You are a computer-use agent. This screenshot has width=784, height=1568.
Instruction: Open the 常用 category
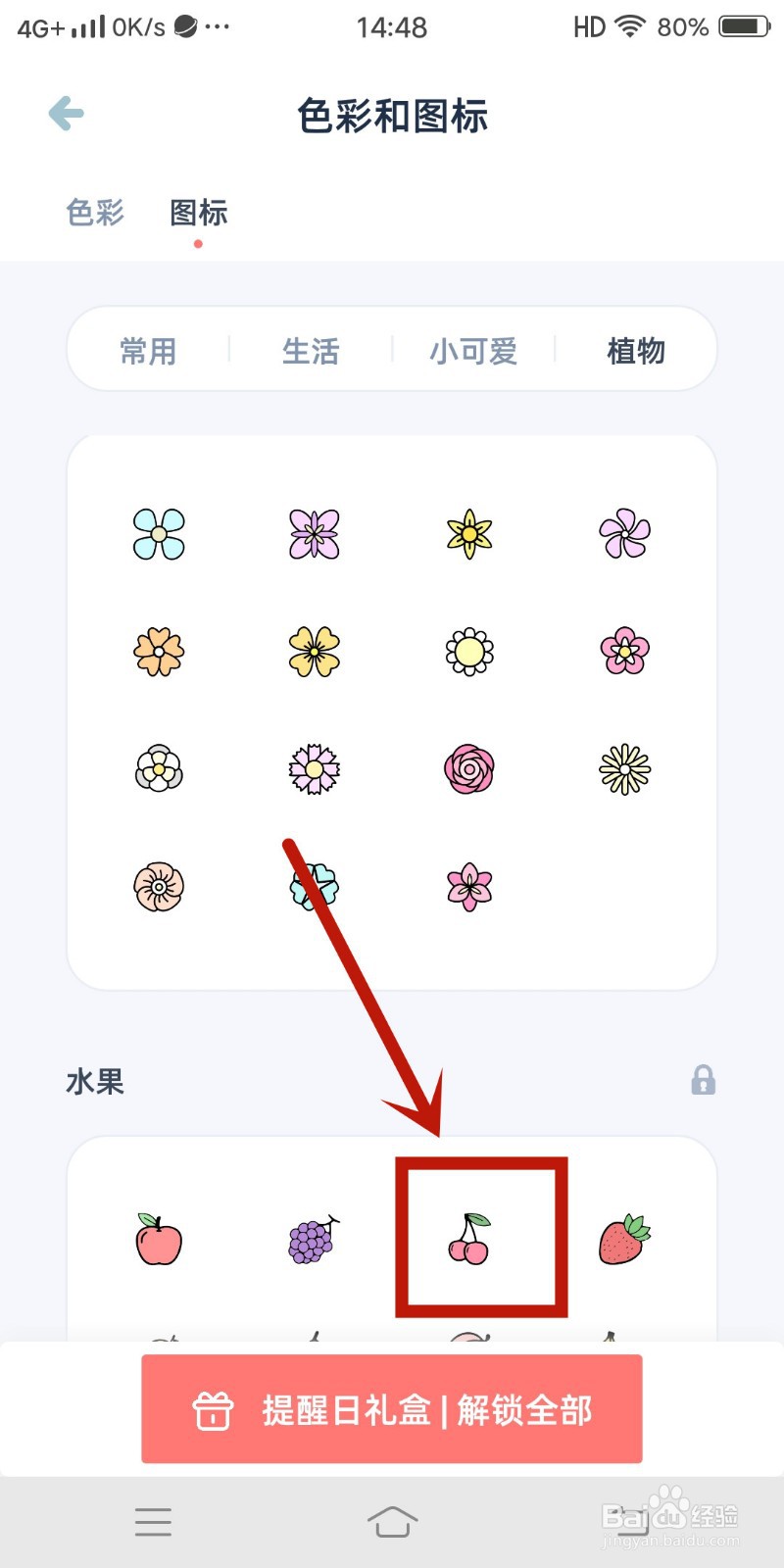pyautogui.click(x=147, y=350)
